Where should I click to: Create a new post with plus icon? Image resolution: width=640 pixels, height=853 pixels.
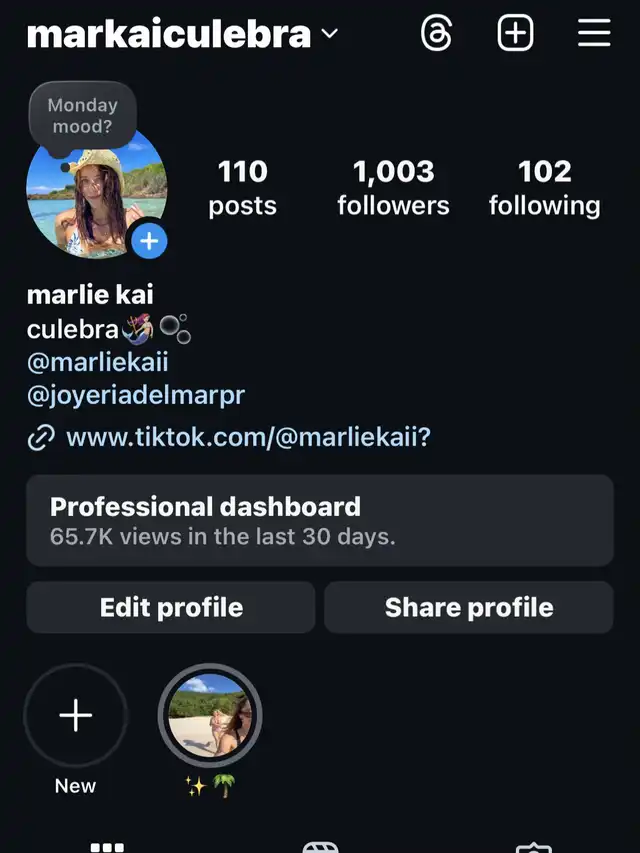(515, 34)
